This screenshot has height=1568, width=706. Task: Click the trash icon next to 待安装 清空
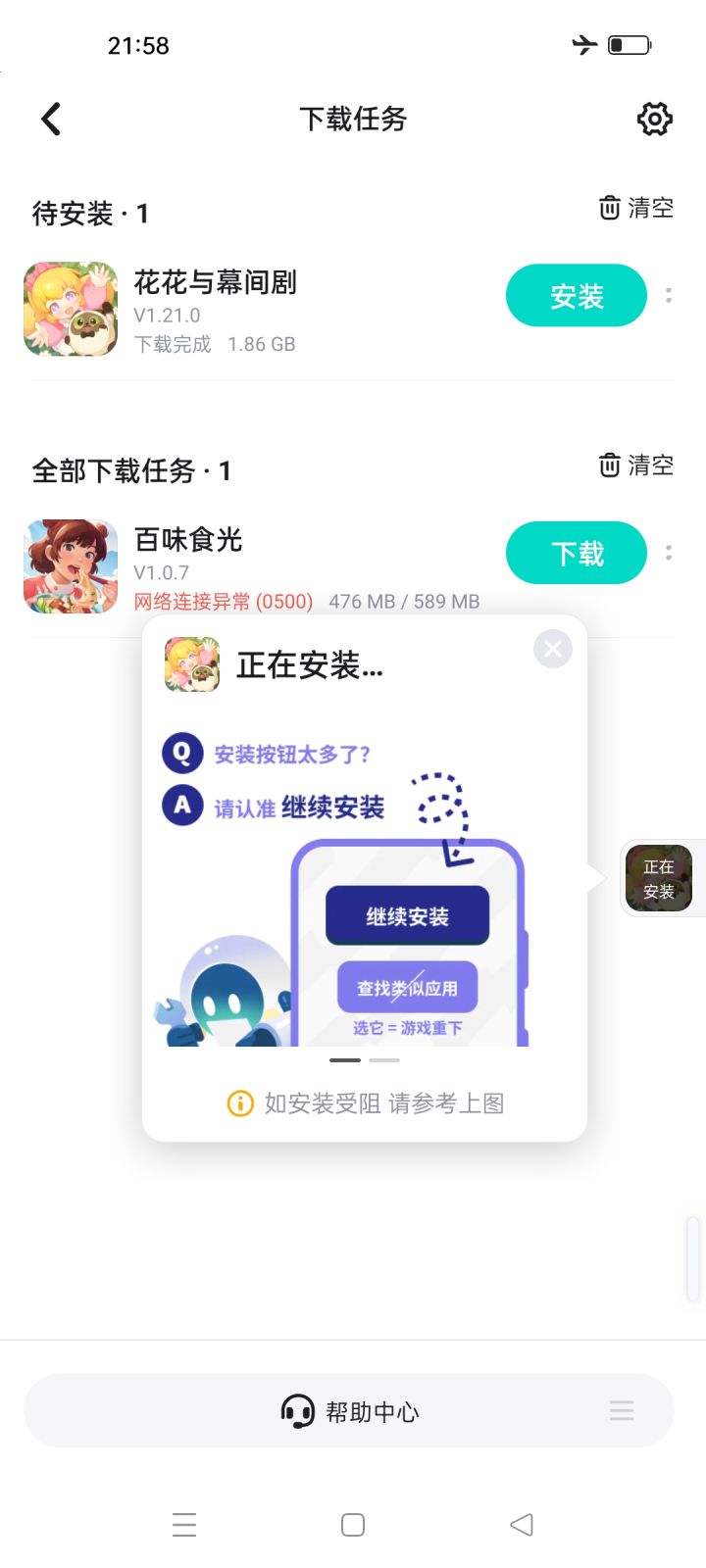click(608, 207)
